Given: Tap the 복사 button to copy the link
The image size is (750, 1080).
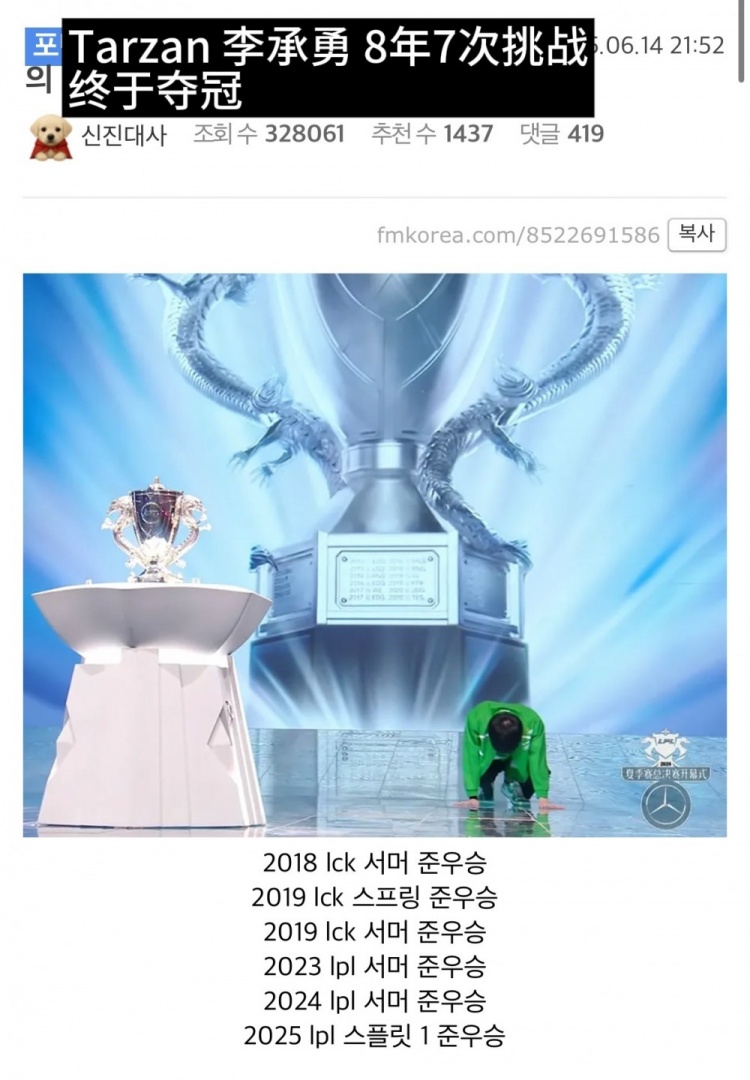Looking at the screenshot, I should pyautogui.click(x=696, y=234).
